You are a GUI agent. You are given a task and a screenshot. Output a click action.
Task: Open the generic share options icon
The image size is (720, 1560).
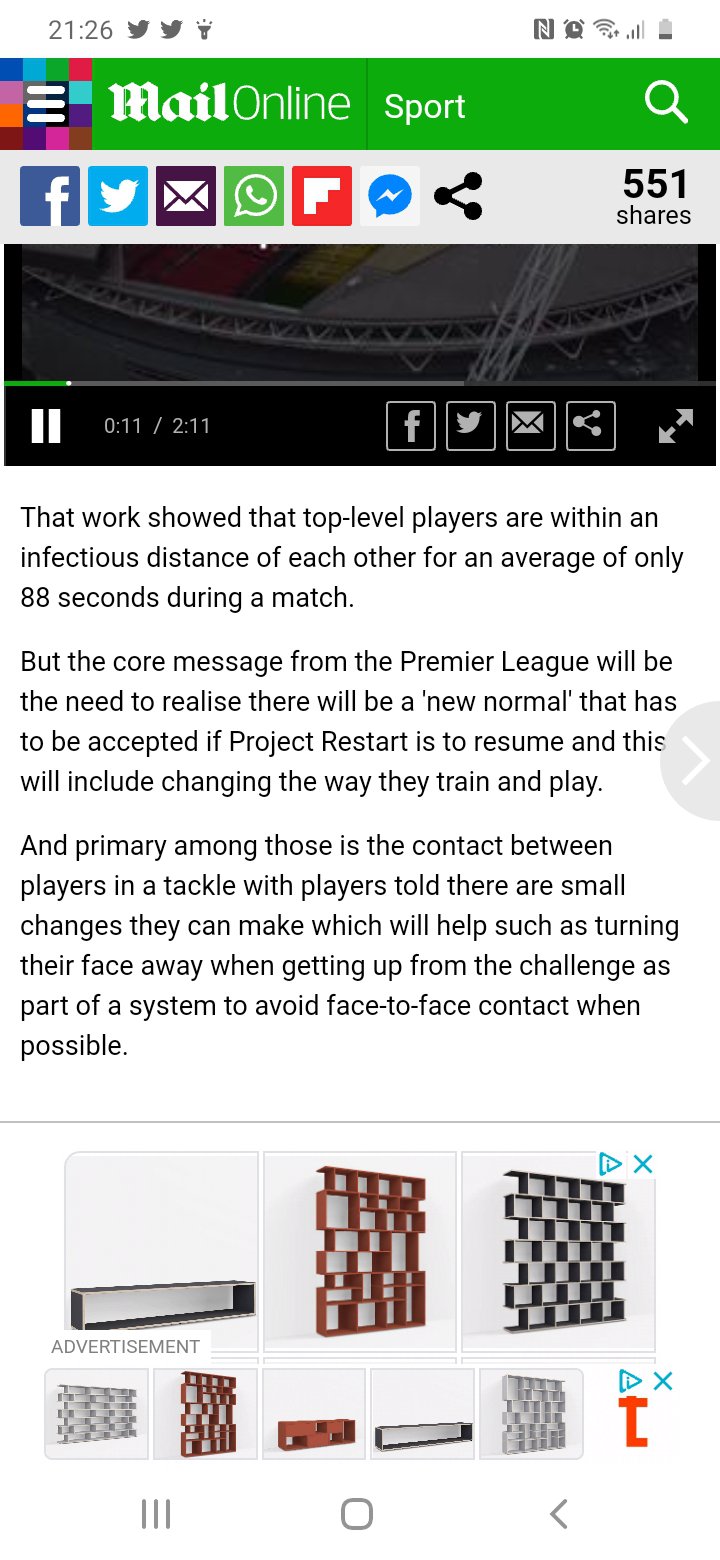458,196
